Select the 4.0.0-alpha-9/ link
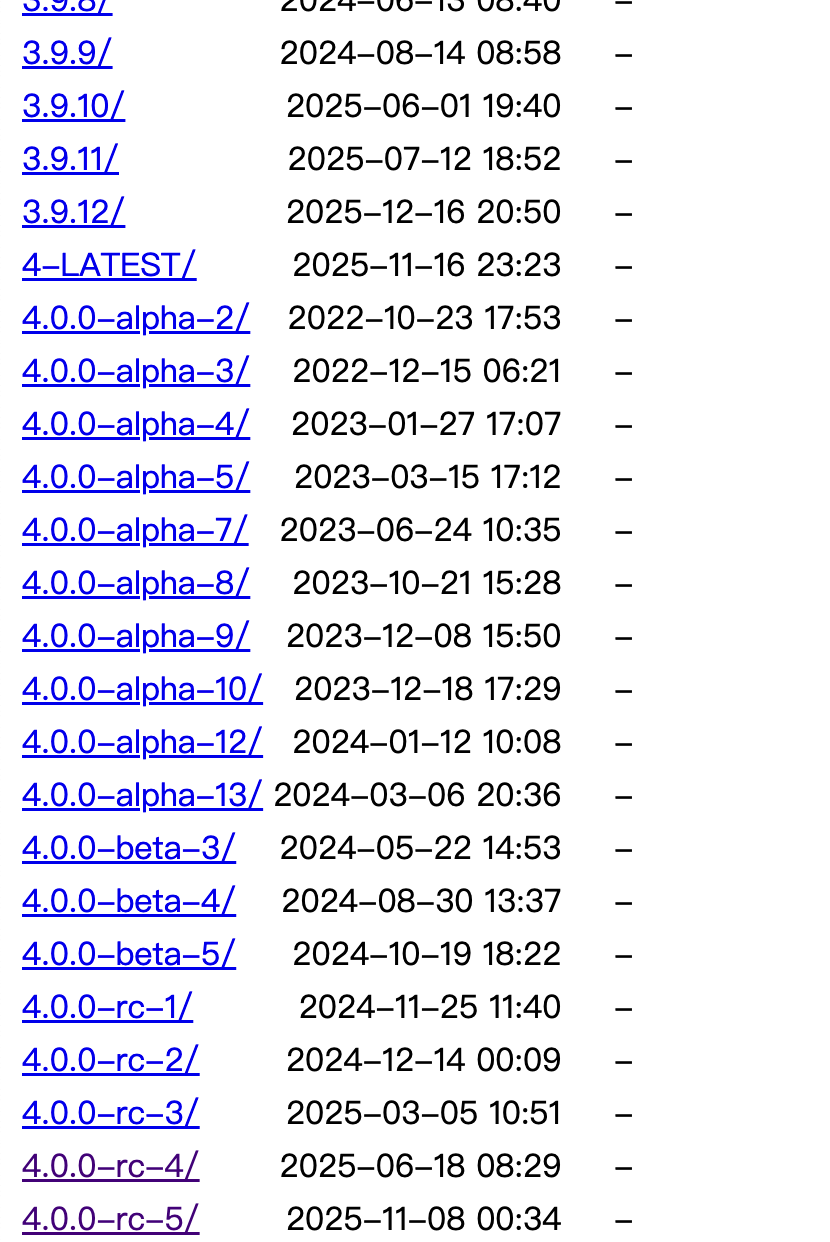The image size is (830, 1242). (x=135, y=636)
